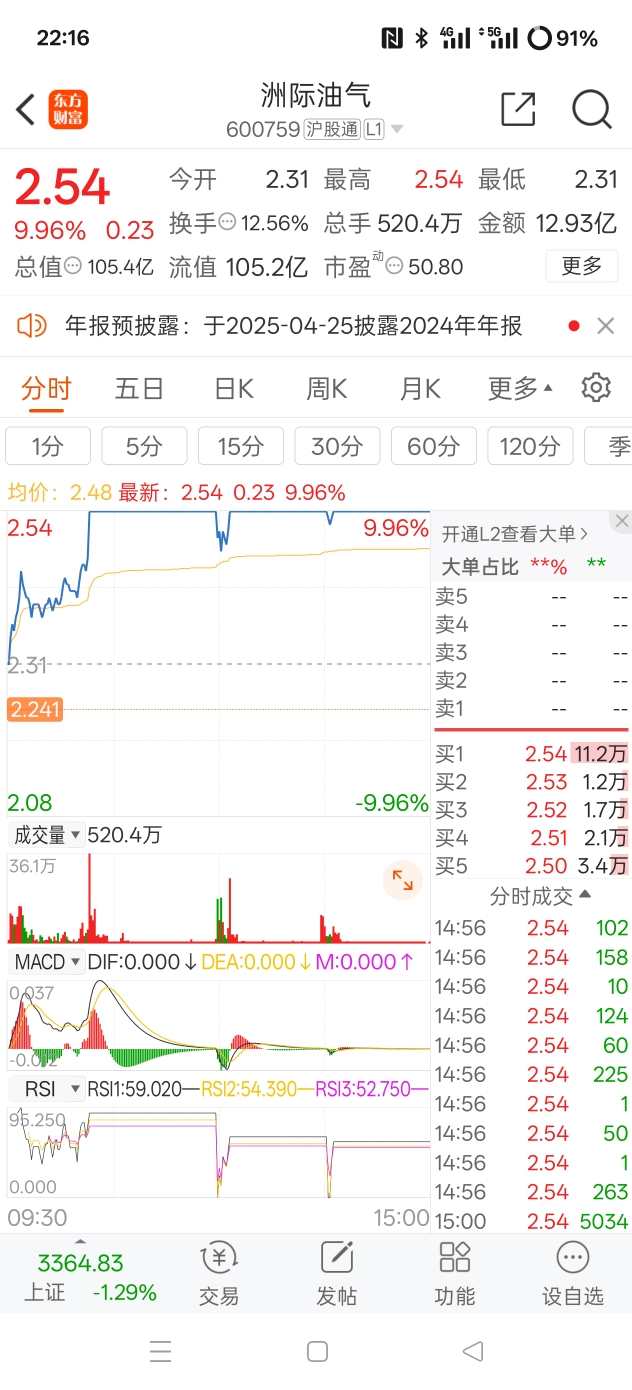The height and width of the screenshot is (1390, 632).
Task: Go back using the top-left arrow
Action: pyautogui.click(x=26, y=109)
